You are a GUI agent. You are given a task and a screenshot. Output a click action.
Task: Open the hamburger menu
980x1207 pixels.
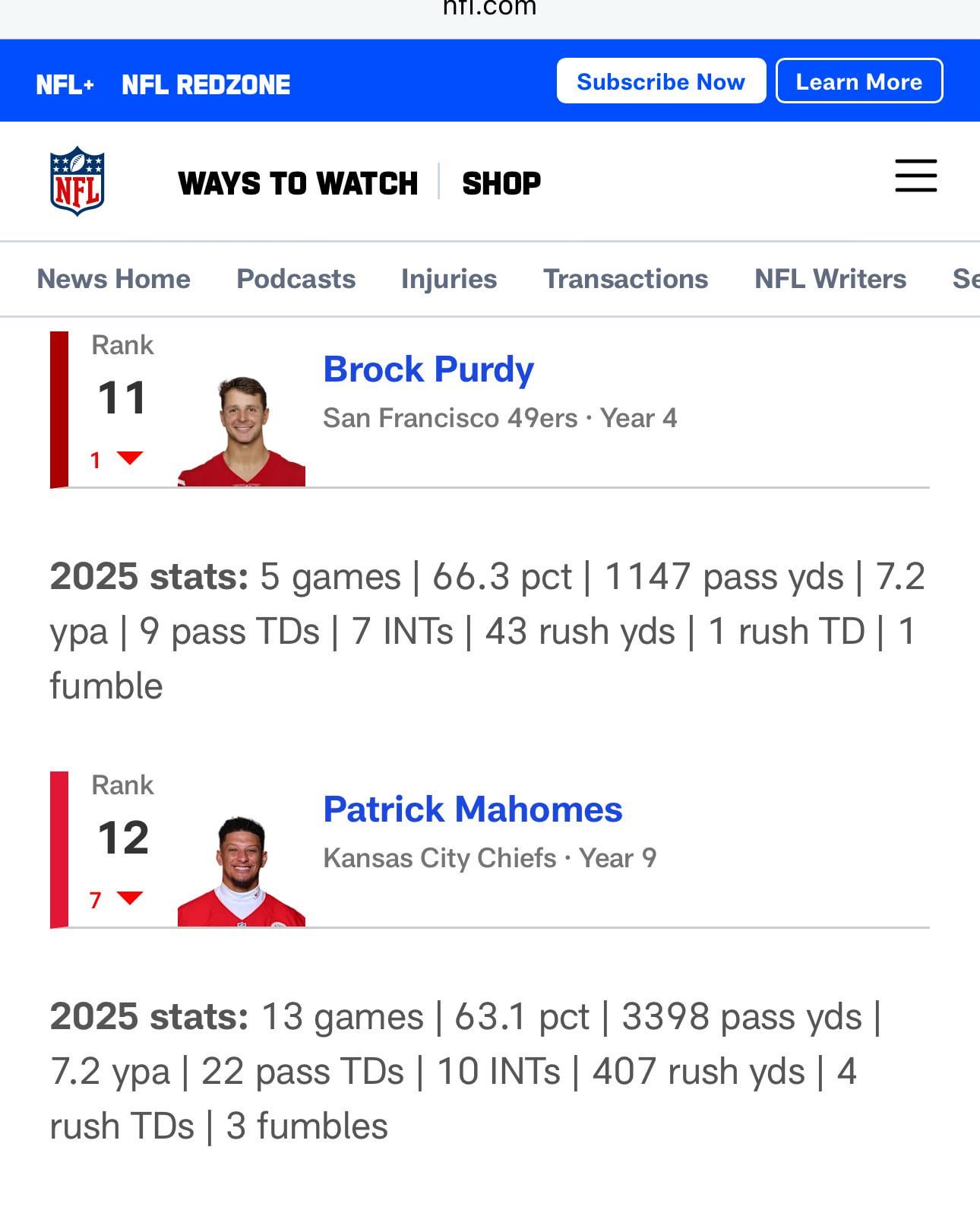(x=915, y=176)
